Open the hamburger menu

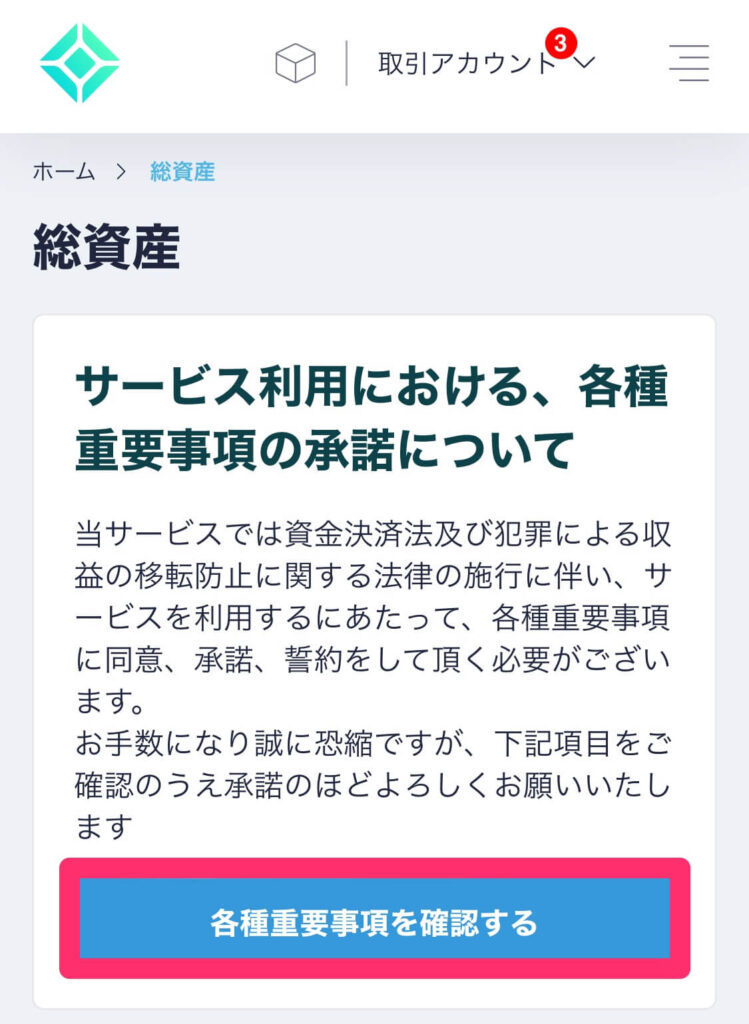[x=689, y=63]
